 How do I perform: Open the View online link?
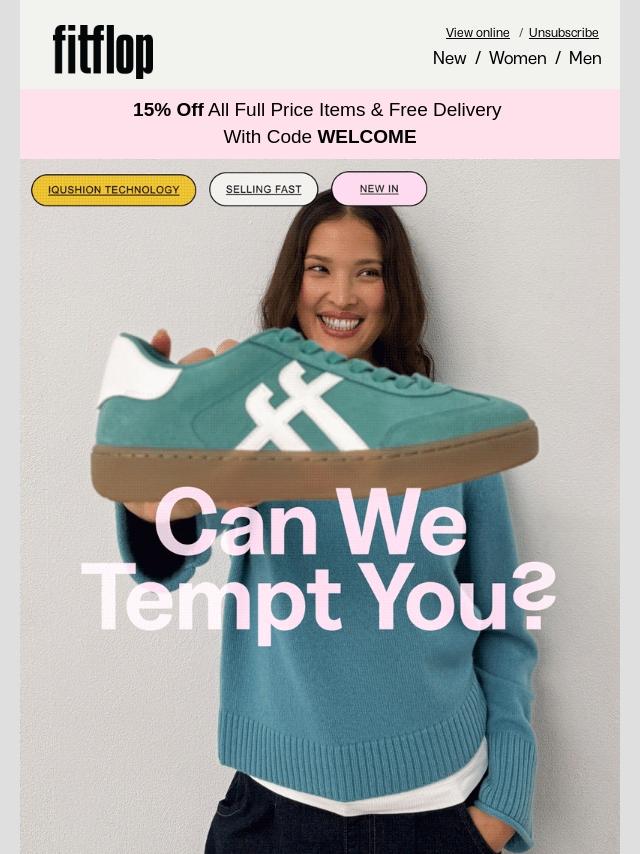pyautogui.click(x=477, y=33)
